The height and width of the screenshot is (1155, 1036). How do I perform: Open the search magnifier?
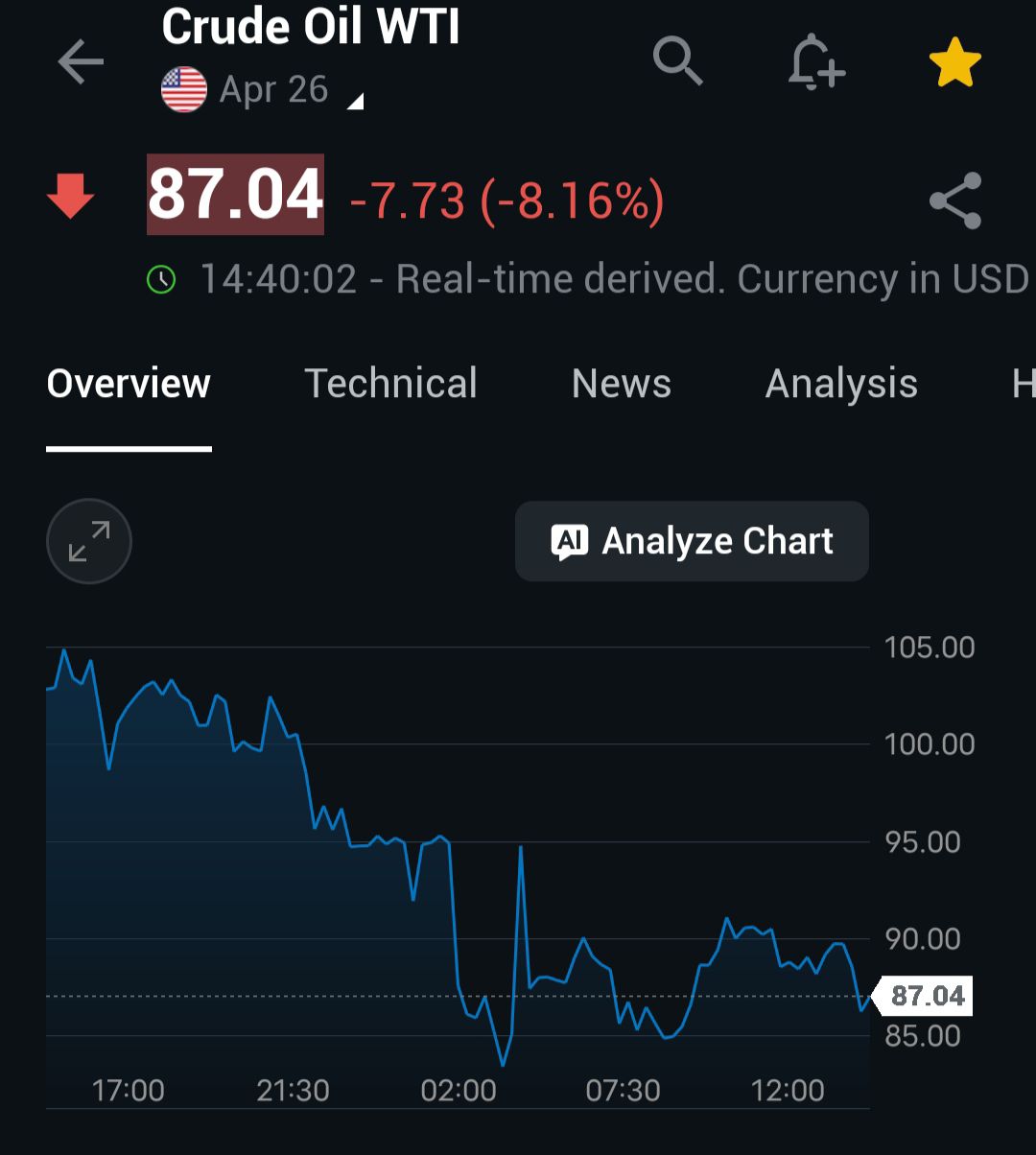(x=678, y=61)
